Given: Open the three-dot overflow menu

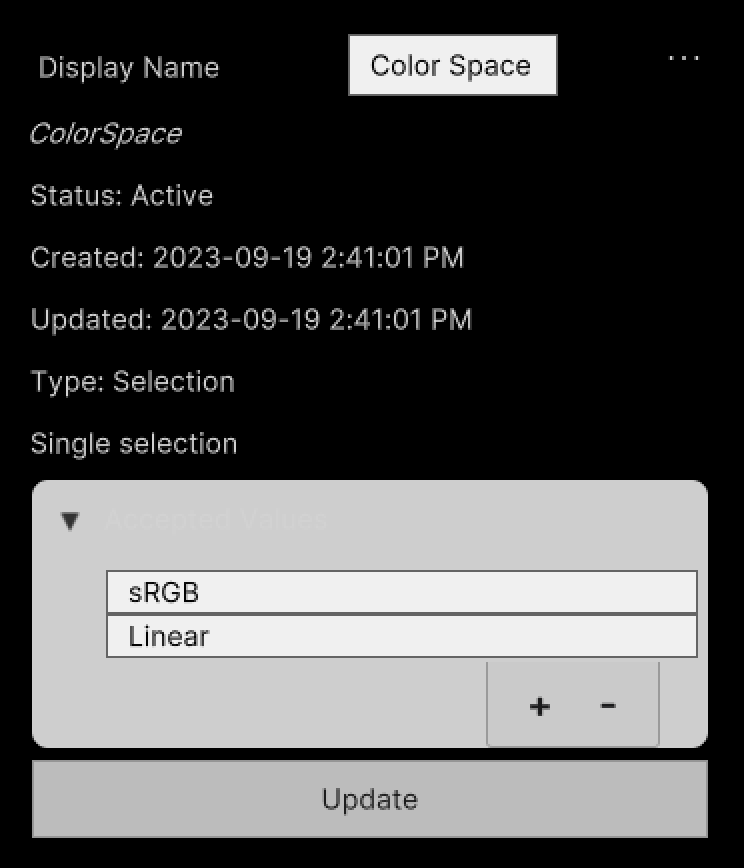Looking at the screenshot, I should [x=684, y=58].
